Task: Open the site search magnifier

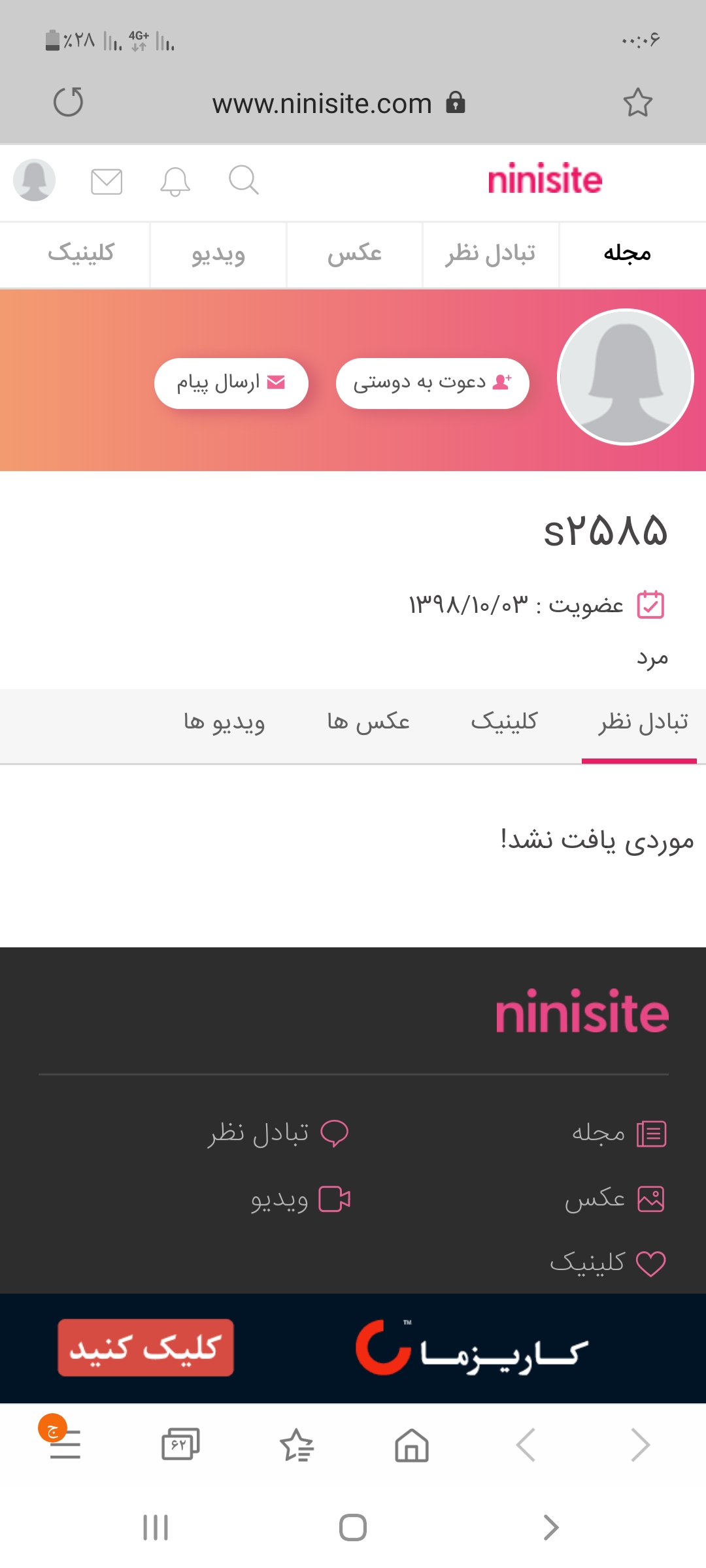Action: coord(244,180)
